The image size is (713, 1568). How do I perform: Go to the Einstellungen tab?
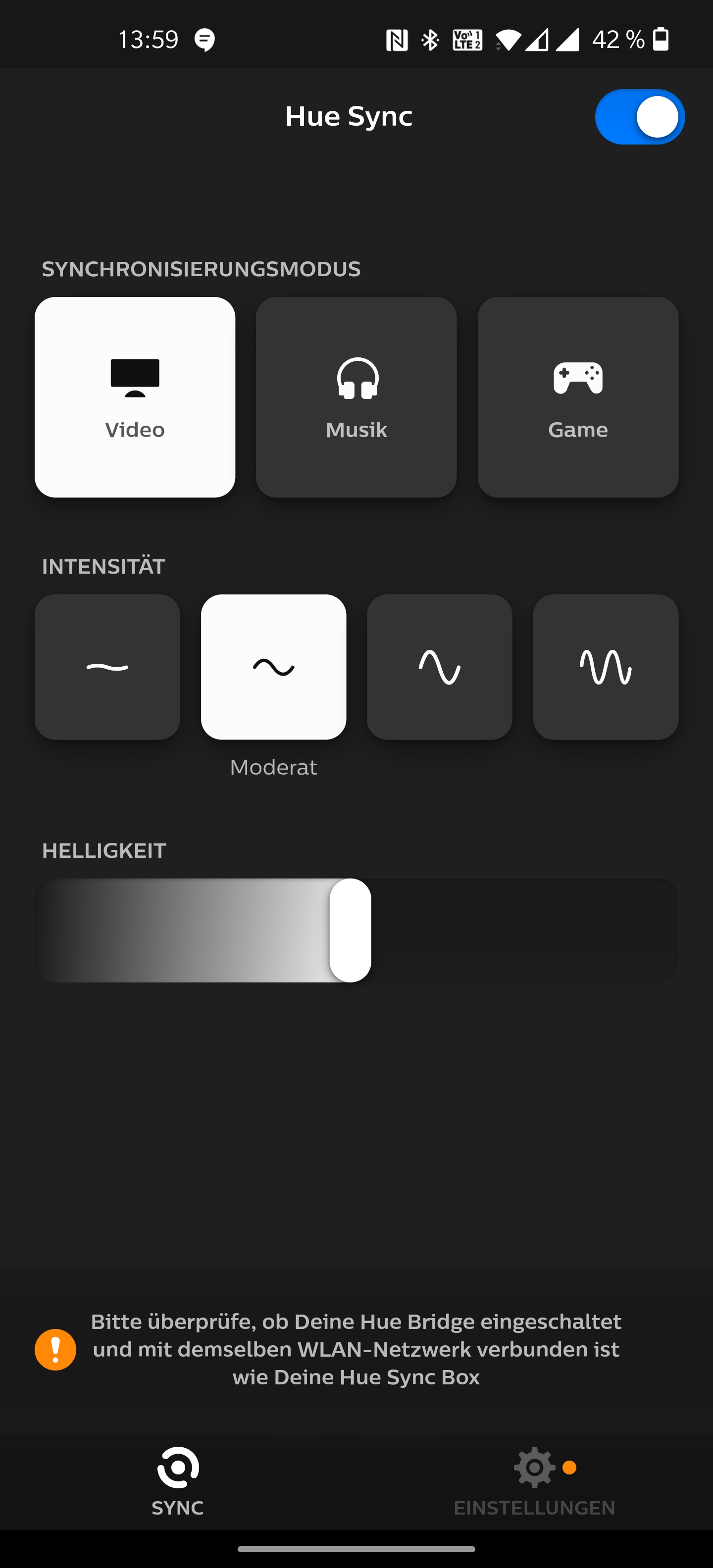point(534,1480)
